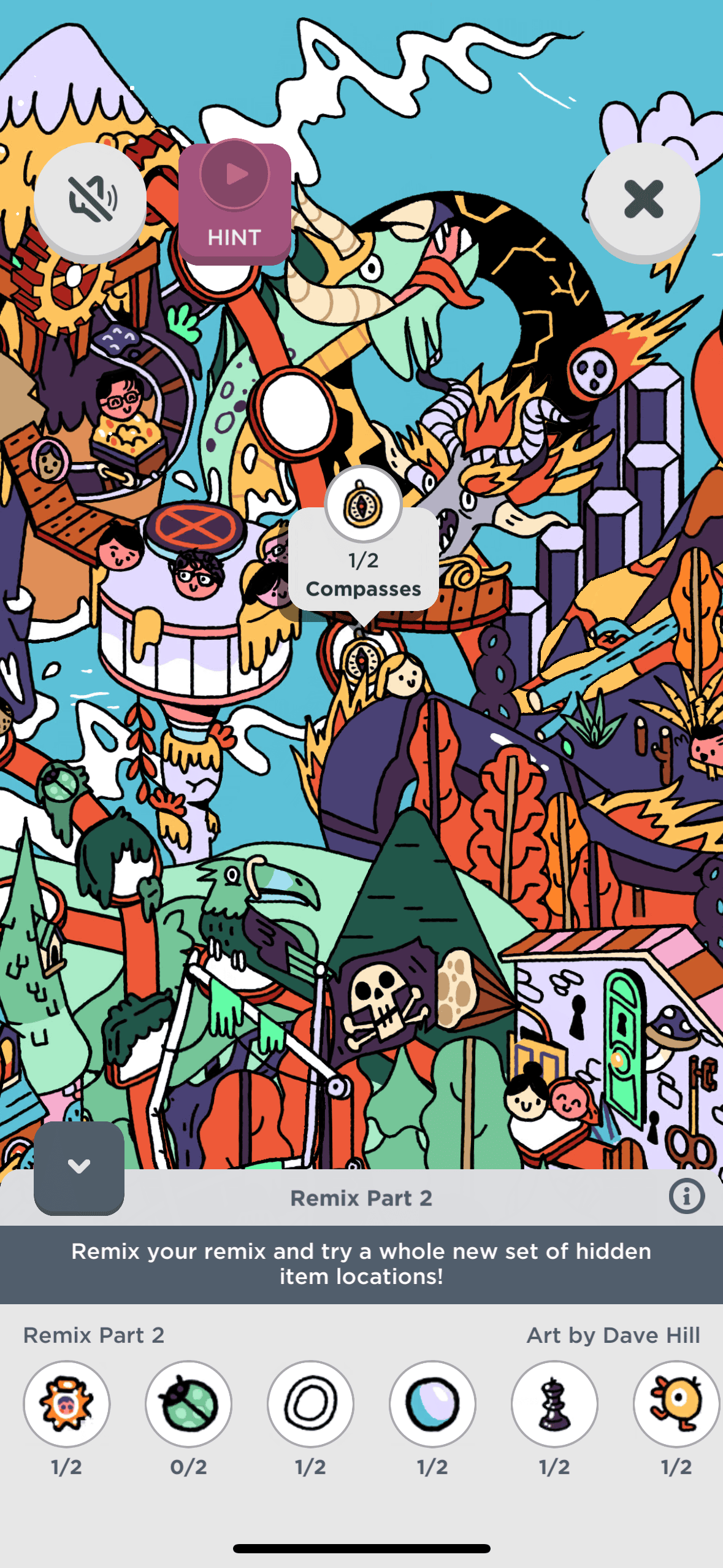This screenshot has width=723, height=1568.
Task: Select the orange sun creature item
Action: (x=67, y=1404)
